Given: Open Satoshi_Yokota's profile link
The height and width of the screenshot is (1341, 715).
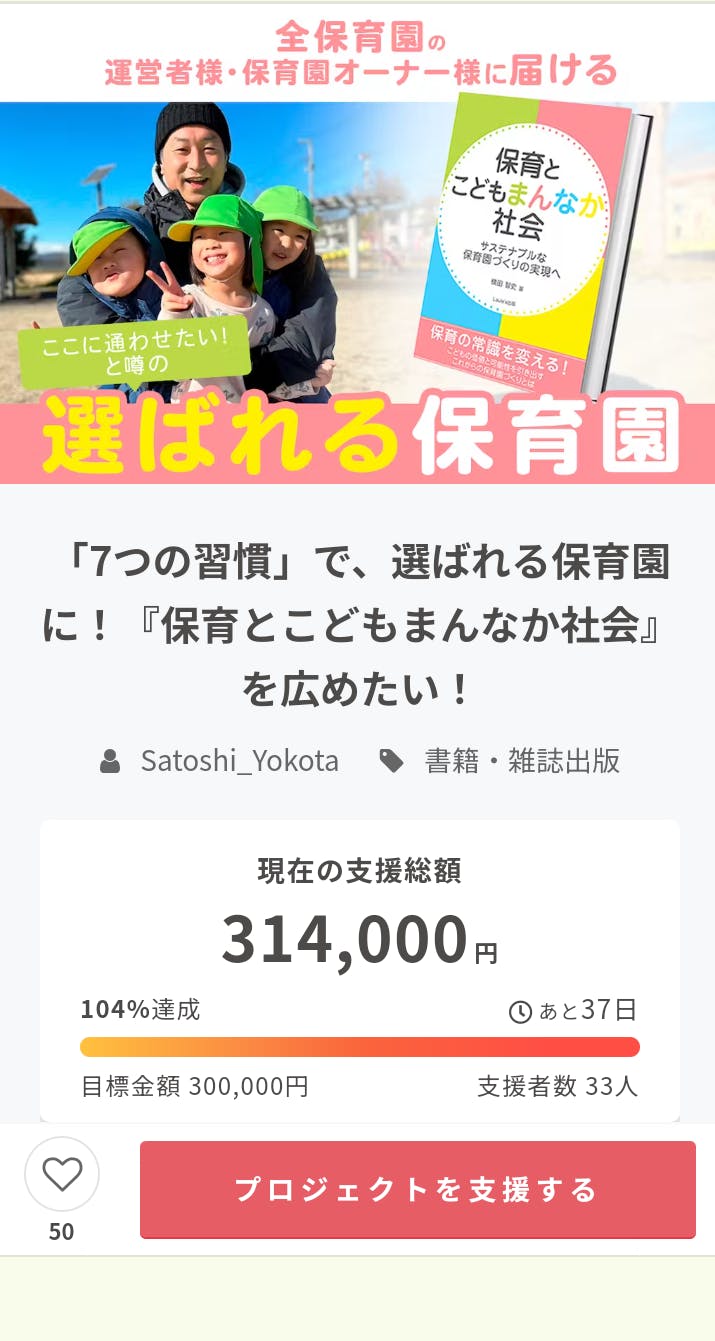Looking at the screenshot, I should pos(239,761).
